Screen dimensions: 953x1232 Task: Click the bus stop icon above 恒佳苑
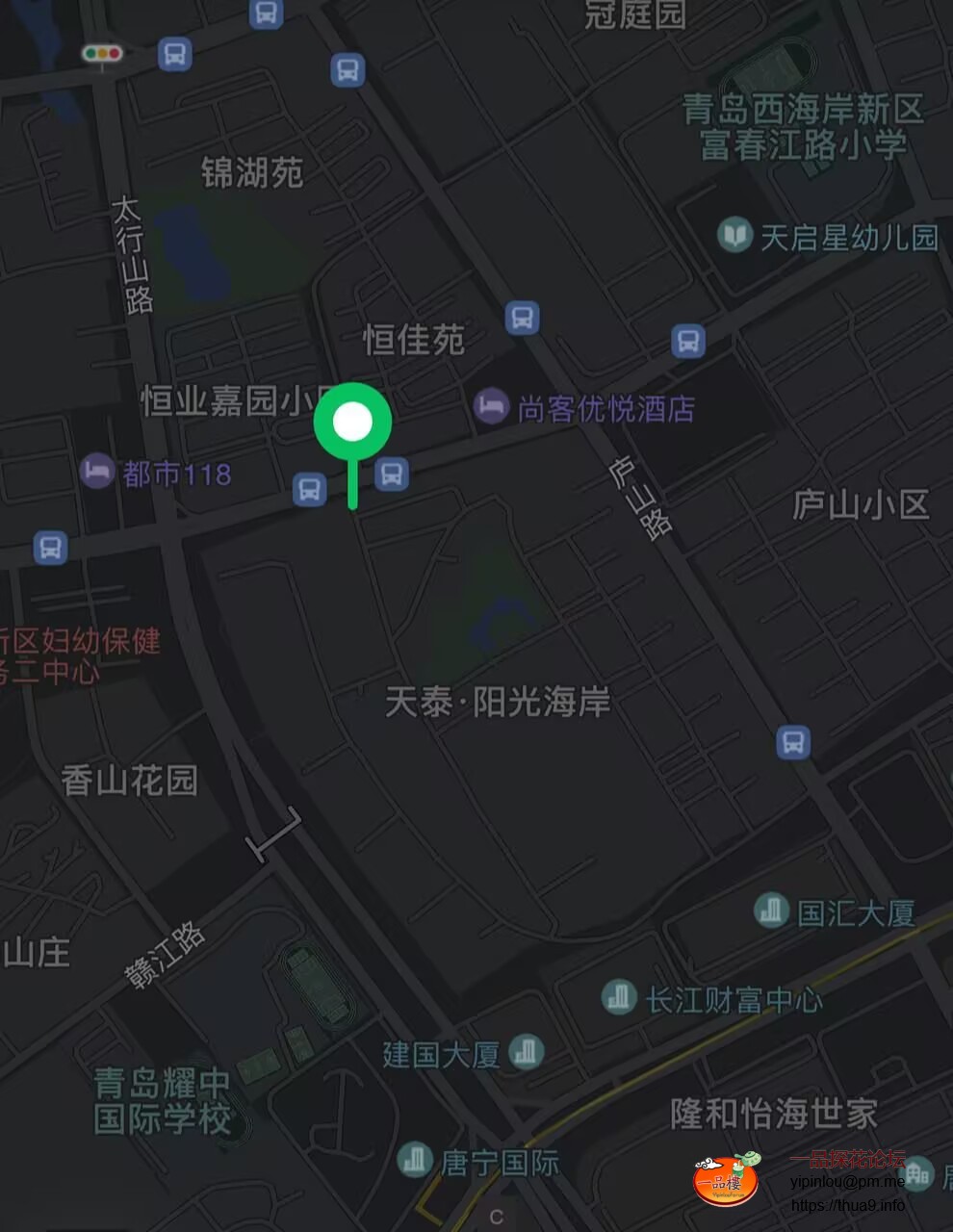point(521,316)
